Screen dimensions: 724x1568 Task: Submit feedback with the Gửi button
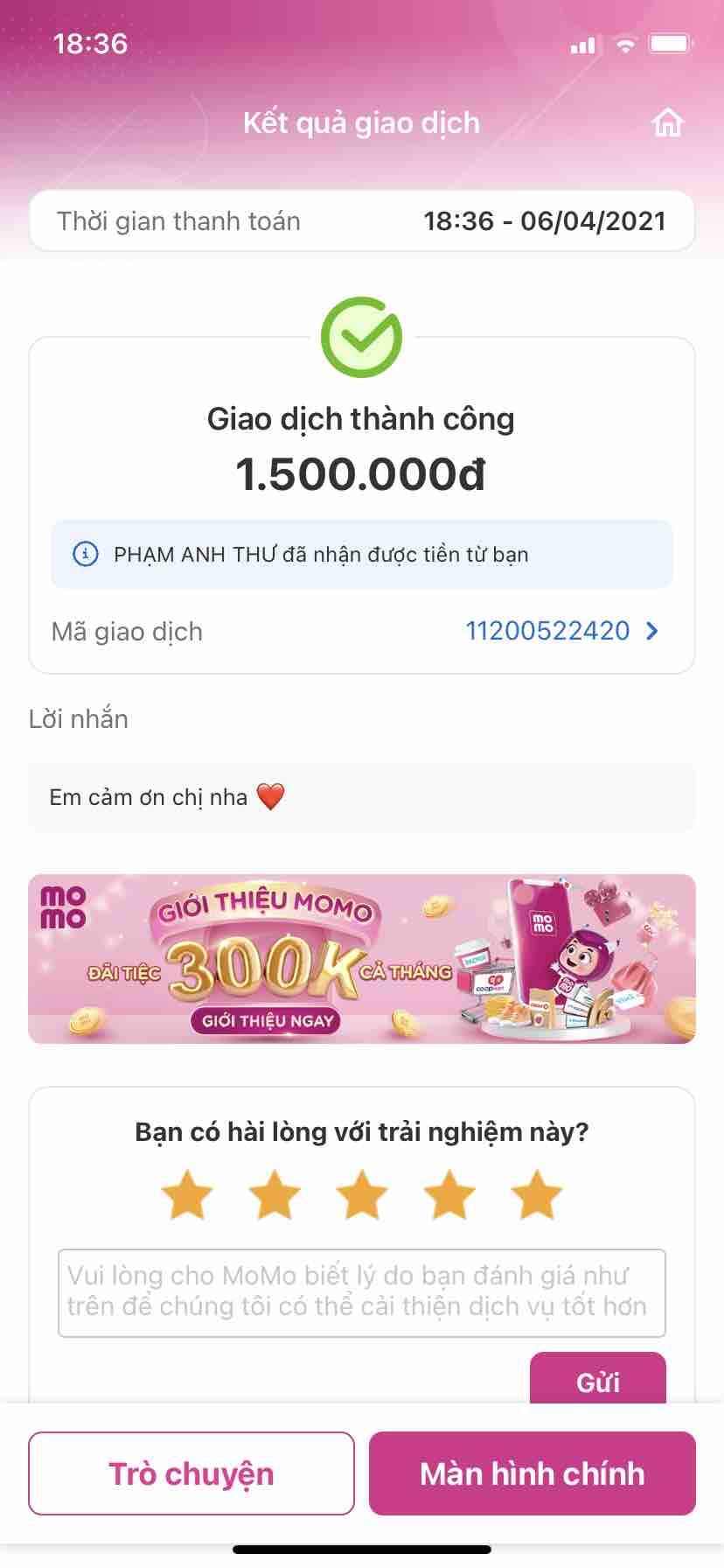point(598,1381)
